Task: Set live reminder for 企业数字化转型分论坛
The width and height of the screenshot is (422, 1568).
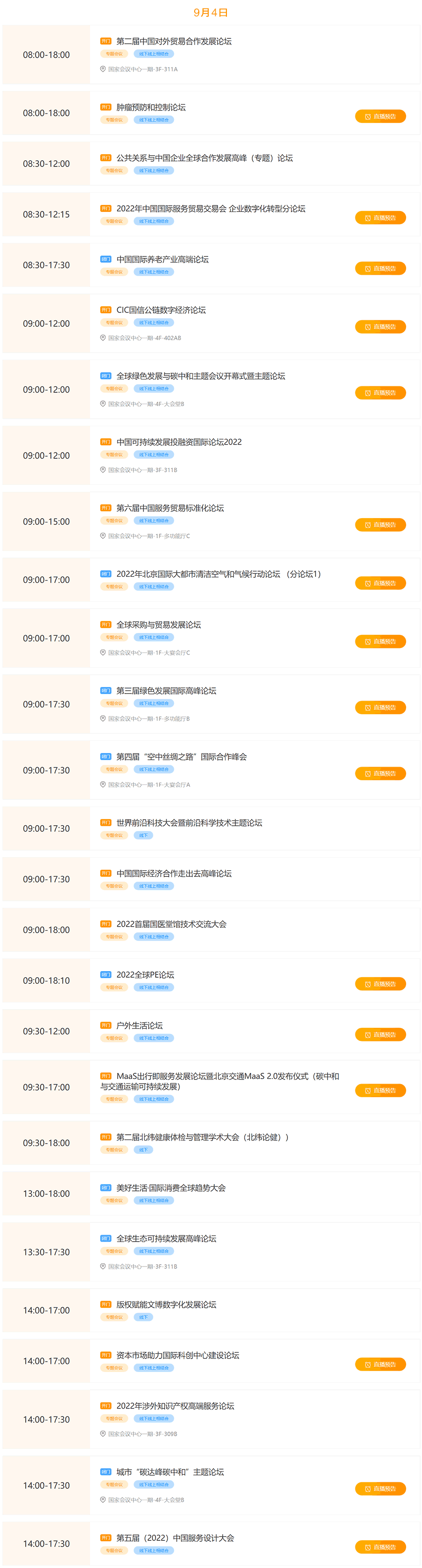Action: click(380, 218)
